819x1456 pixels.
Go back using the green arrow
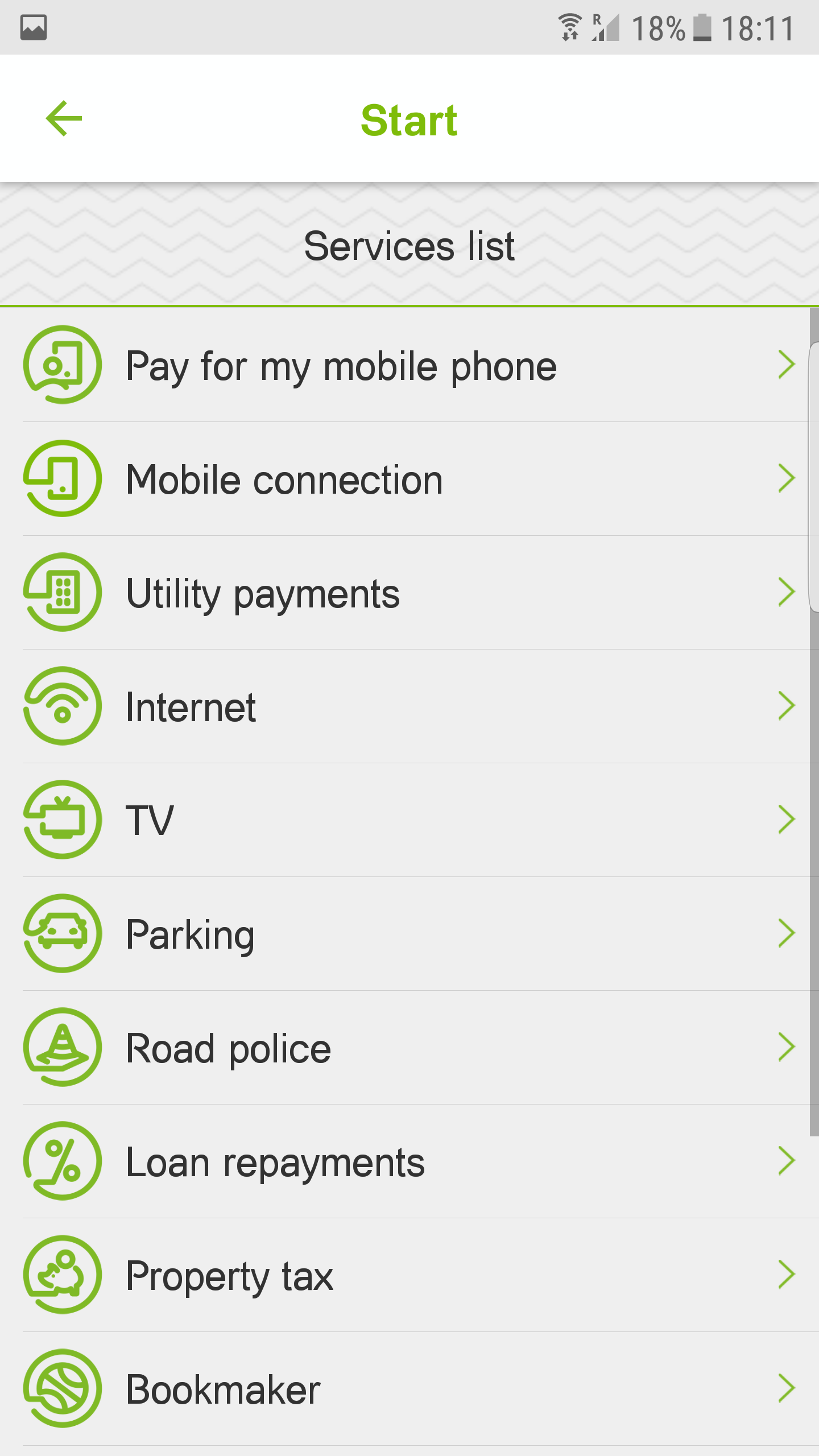click(x=64, y=118)
